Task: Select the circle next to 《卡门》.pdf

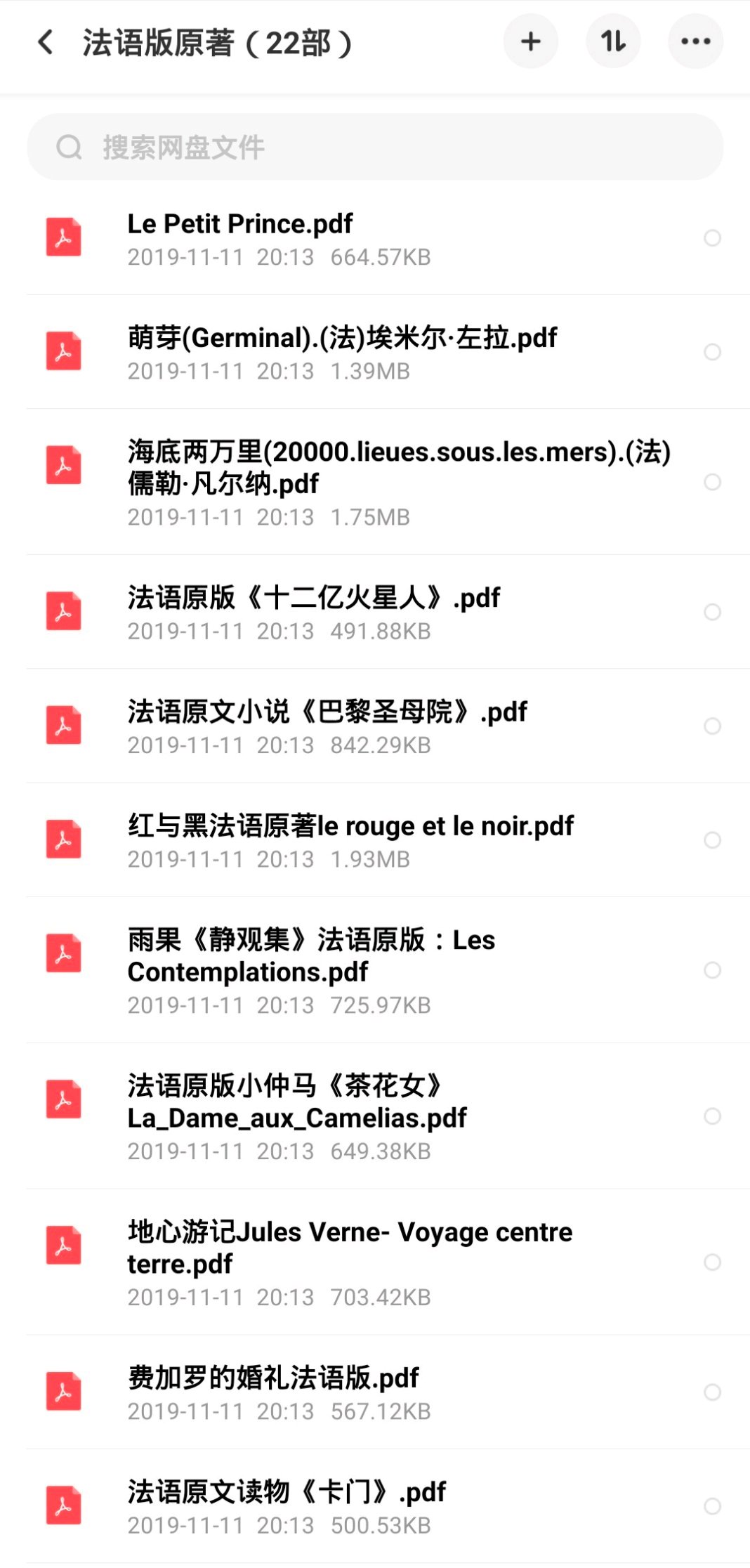Action: coord(712,1506)
